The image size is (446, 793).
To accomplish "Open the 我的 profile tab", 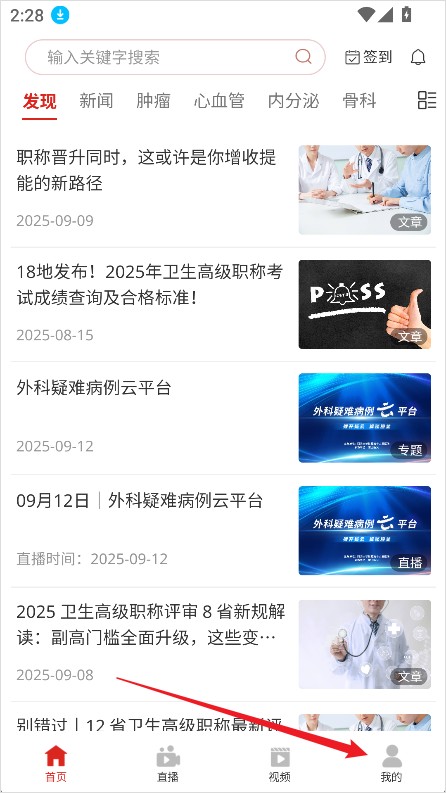I will point(391,763).
